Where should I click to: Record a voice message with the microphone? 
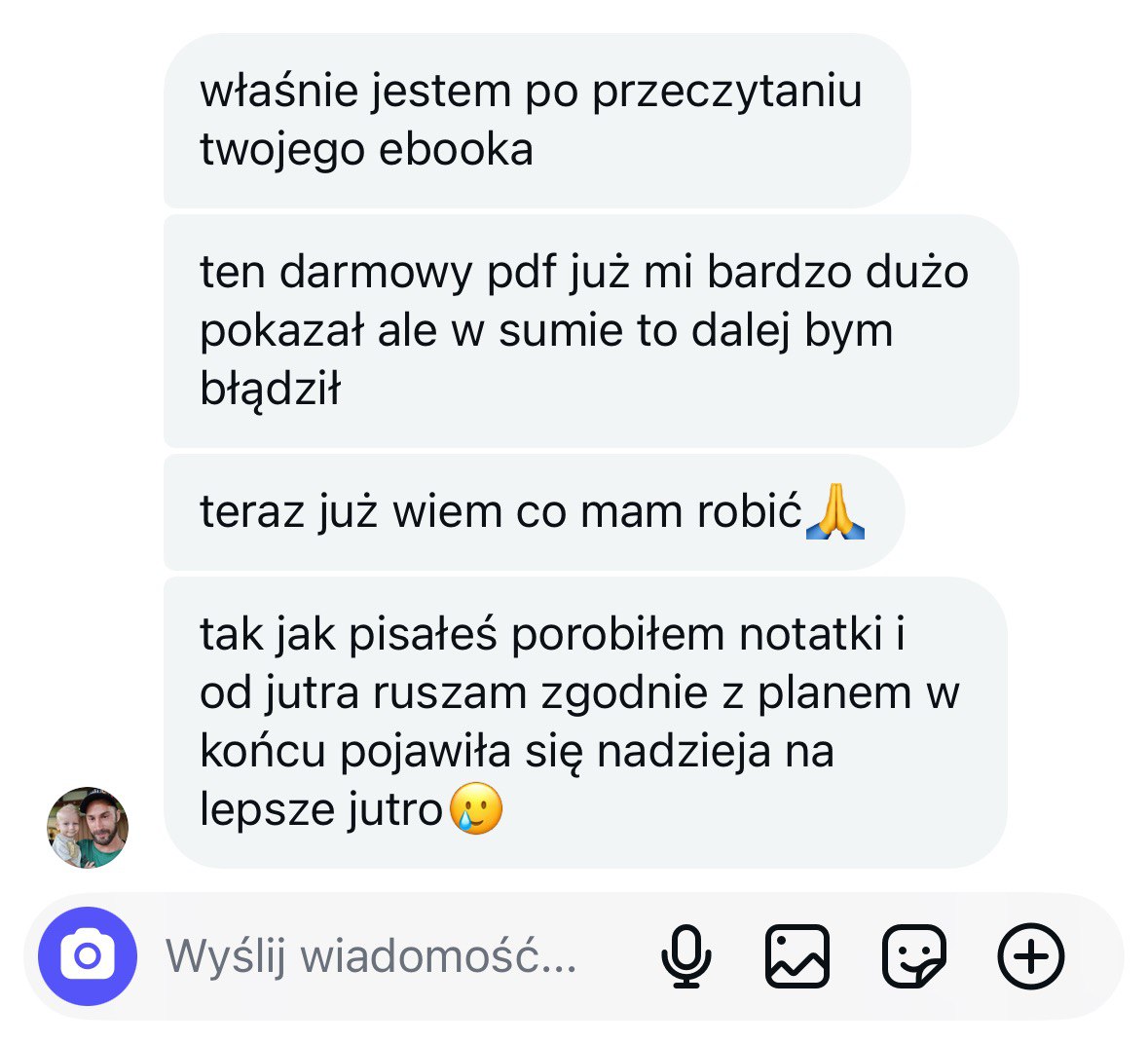685,956
